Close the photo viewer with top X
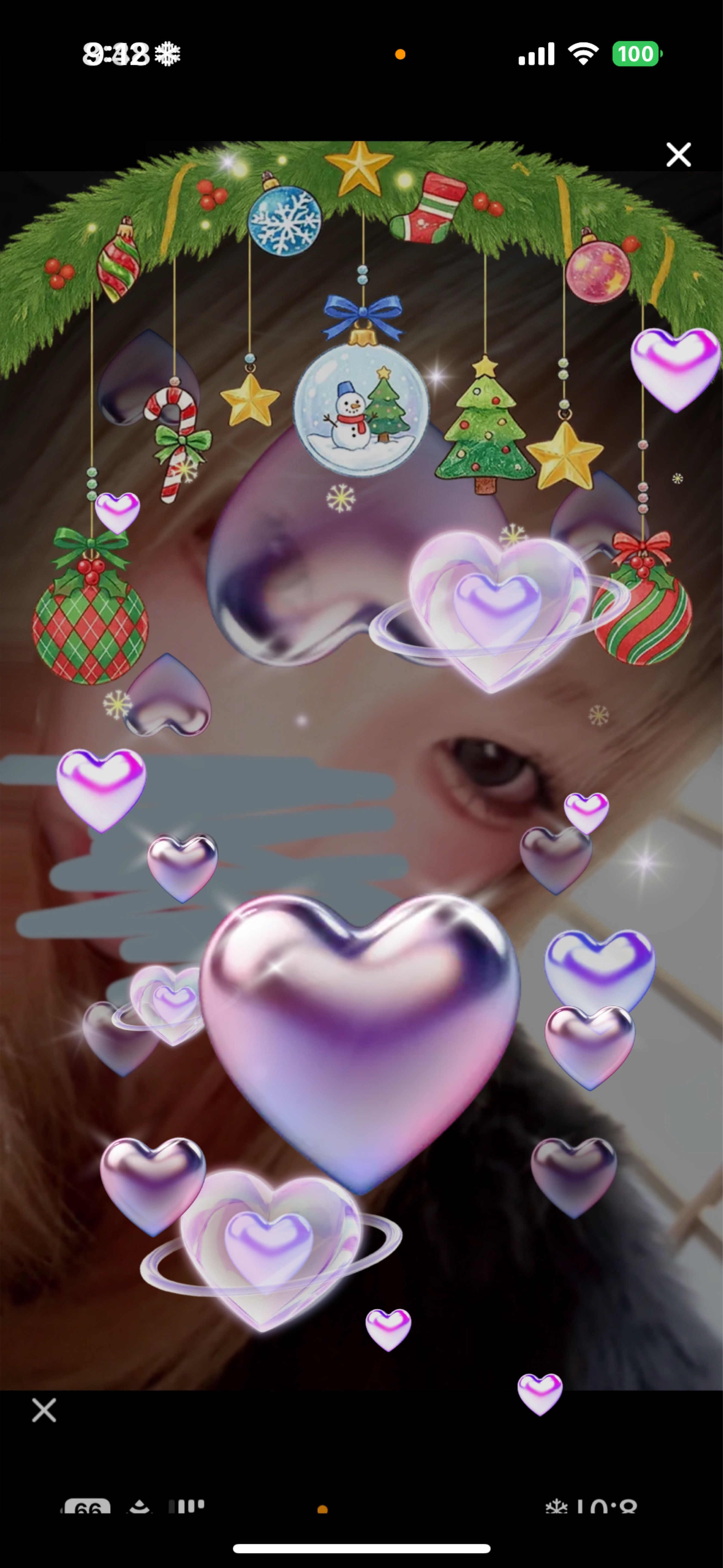The image size is (723, 1568). pyautogui.click(x=678, y=155)
